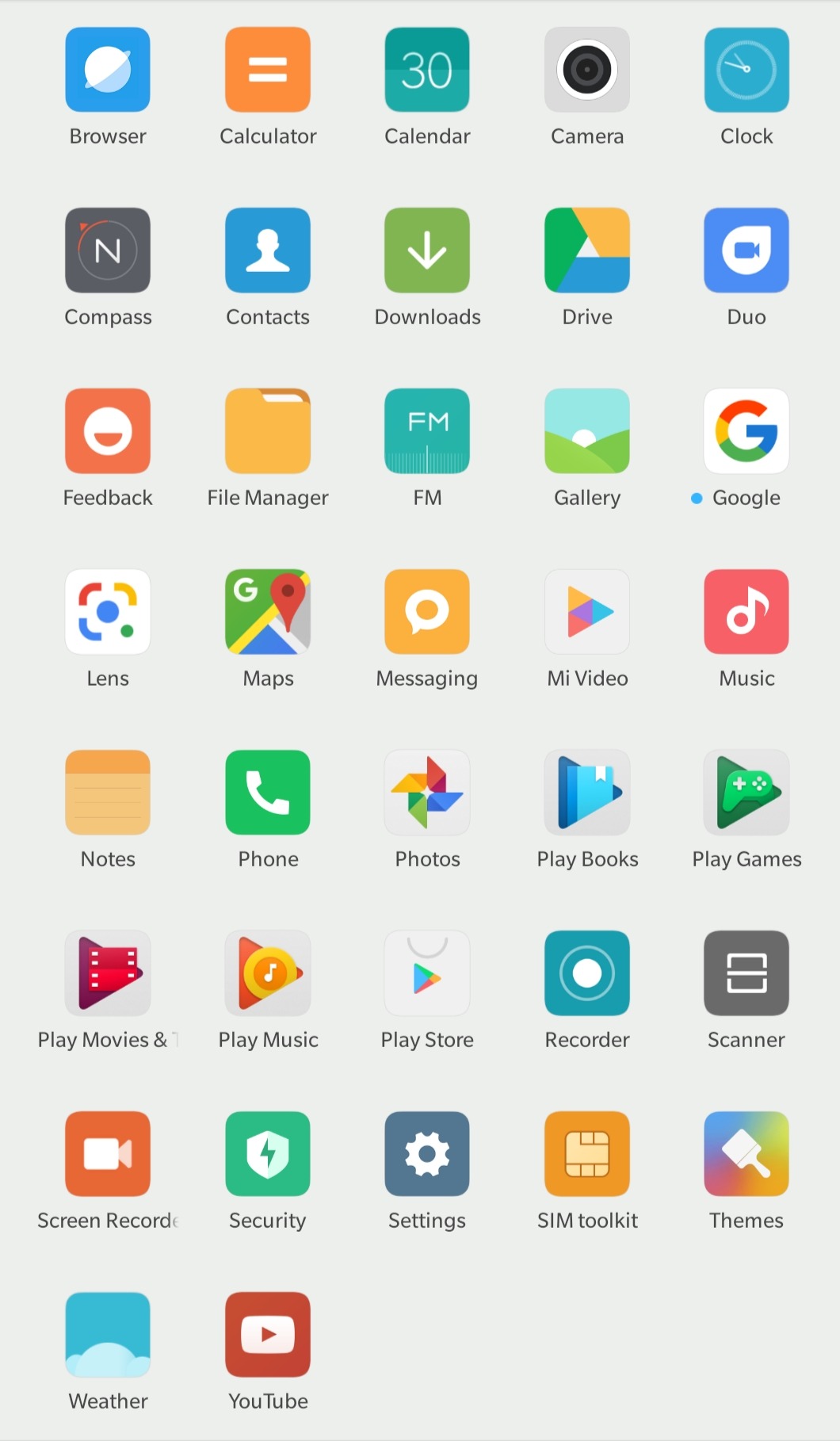The width and height of the screenshot is (840, 1441).
Task: Open Contacts
Action: (268, 250)
